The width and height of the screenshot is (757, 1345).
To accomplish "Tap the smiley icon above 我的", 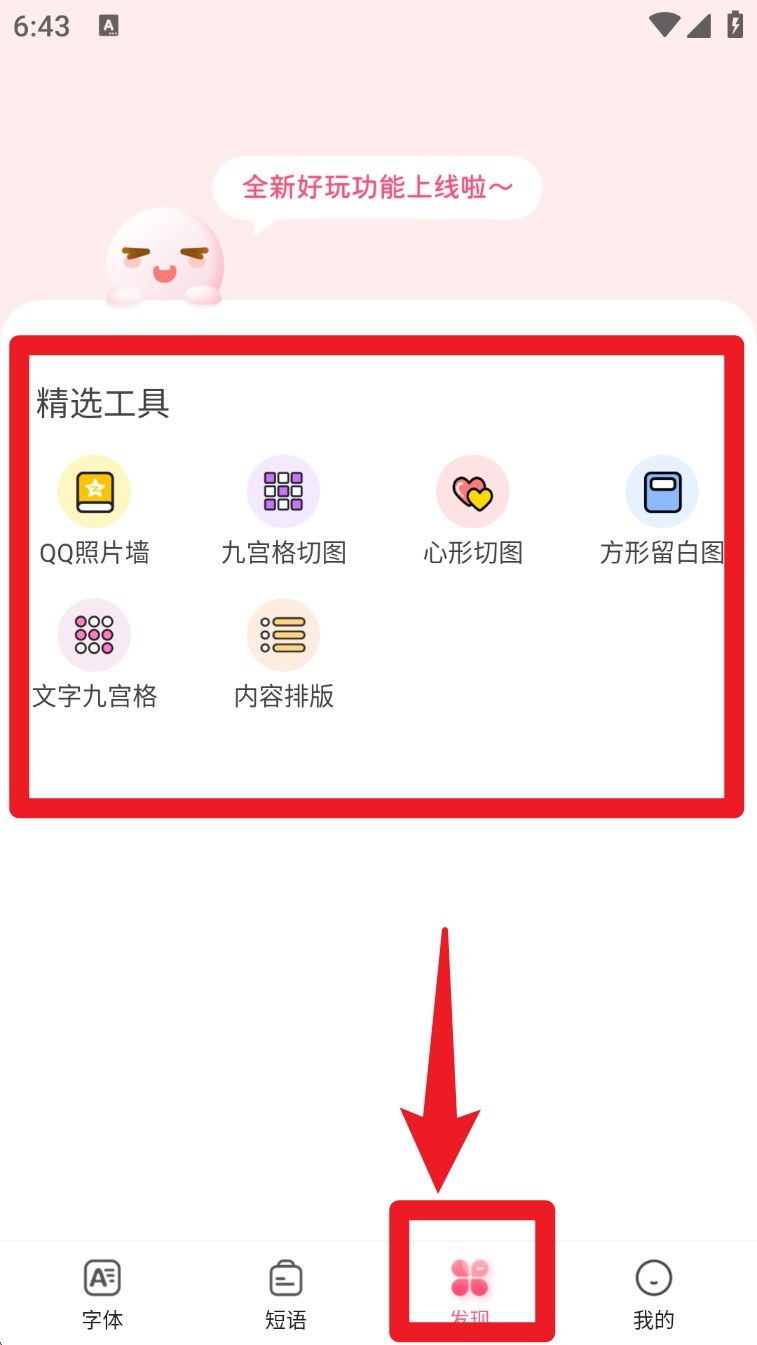I will pos(653,1277).
